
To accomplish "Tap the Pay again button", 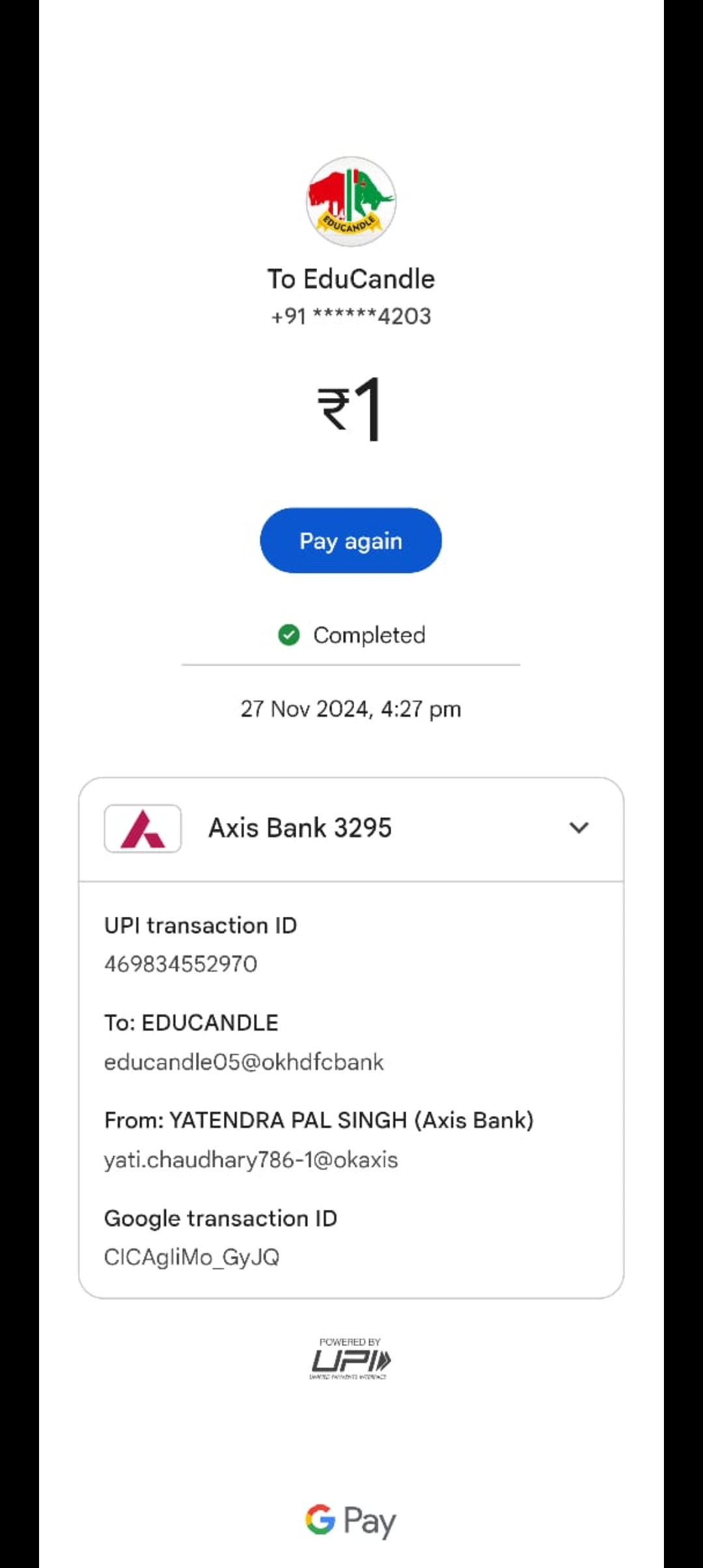I will pyautogui.click(x=351, y=540).
